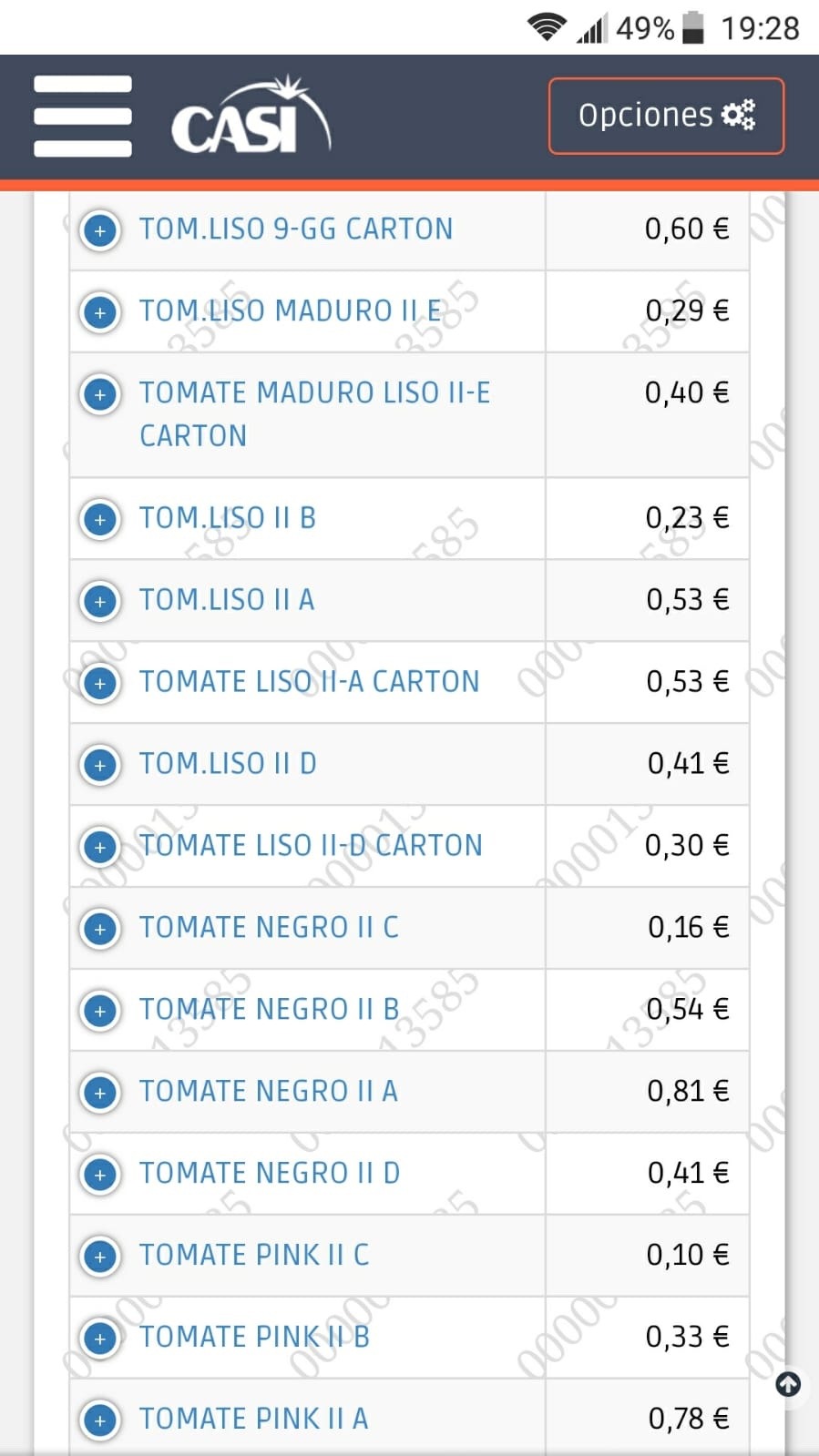Open the Opciones settings button

pyautogui.click(x=666, y=116)
